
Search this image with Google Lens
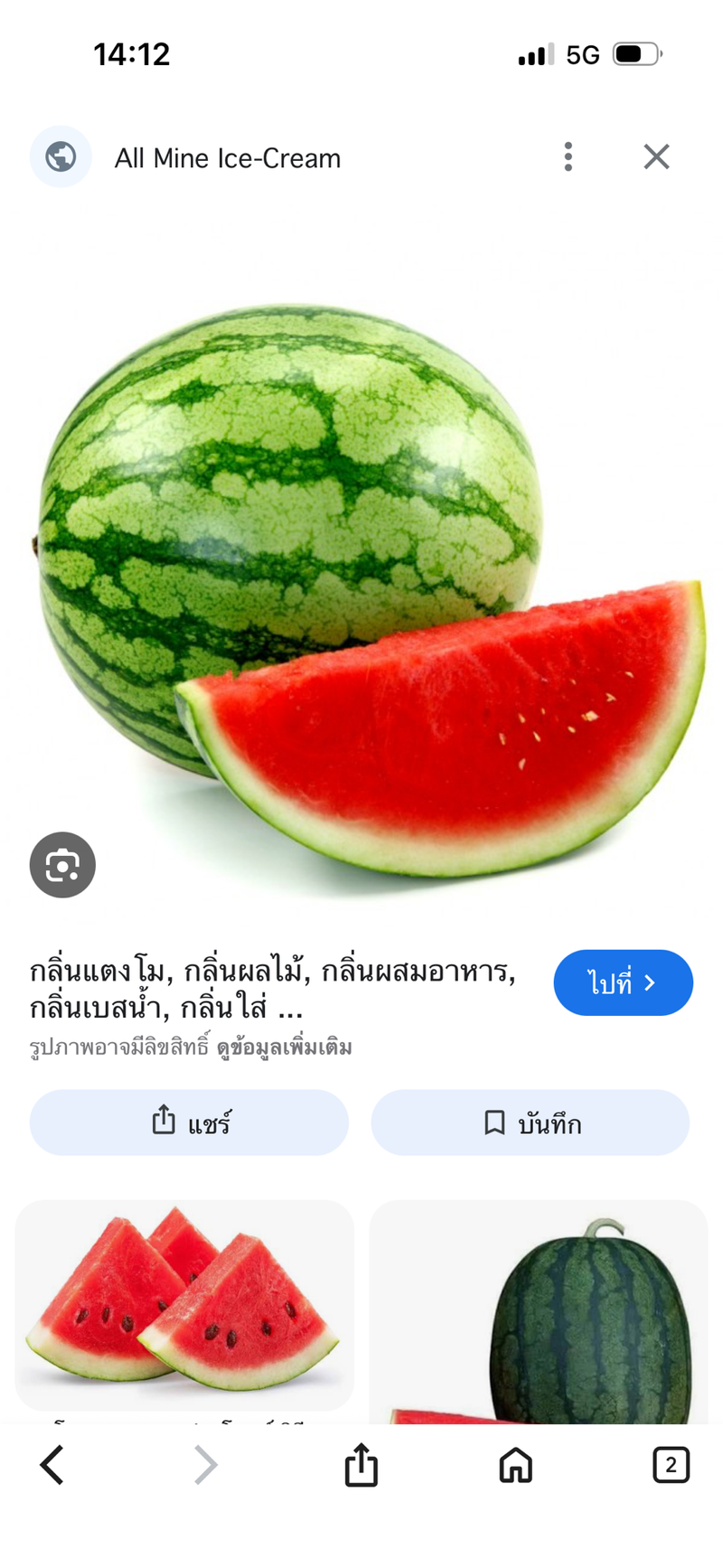pyautogui.click(x=62, y=865)
